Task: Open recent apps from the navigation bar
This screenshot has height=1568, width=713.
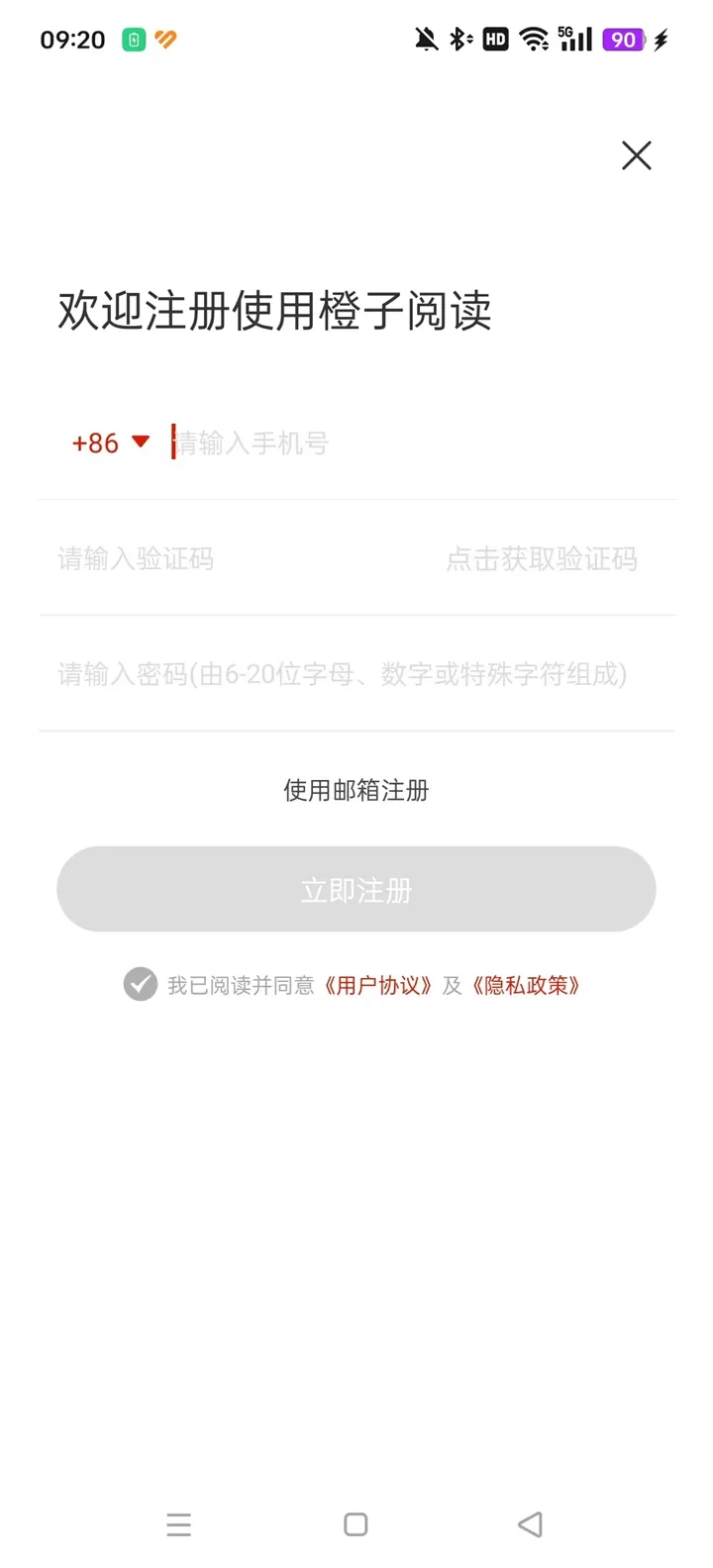Action: (179, 1524)
